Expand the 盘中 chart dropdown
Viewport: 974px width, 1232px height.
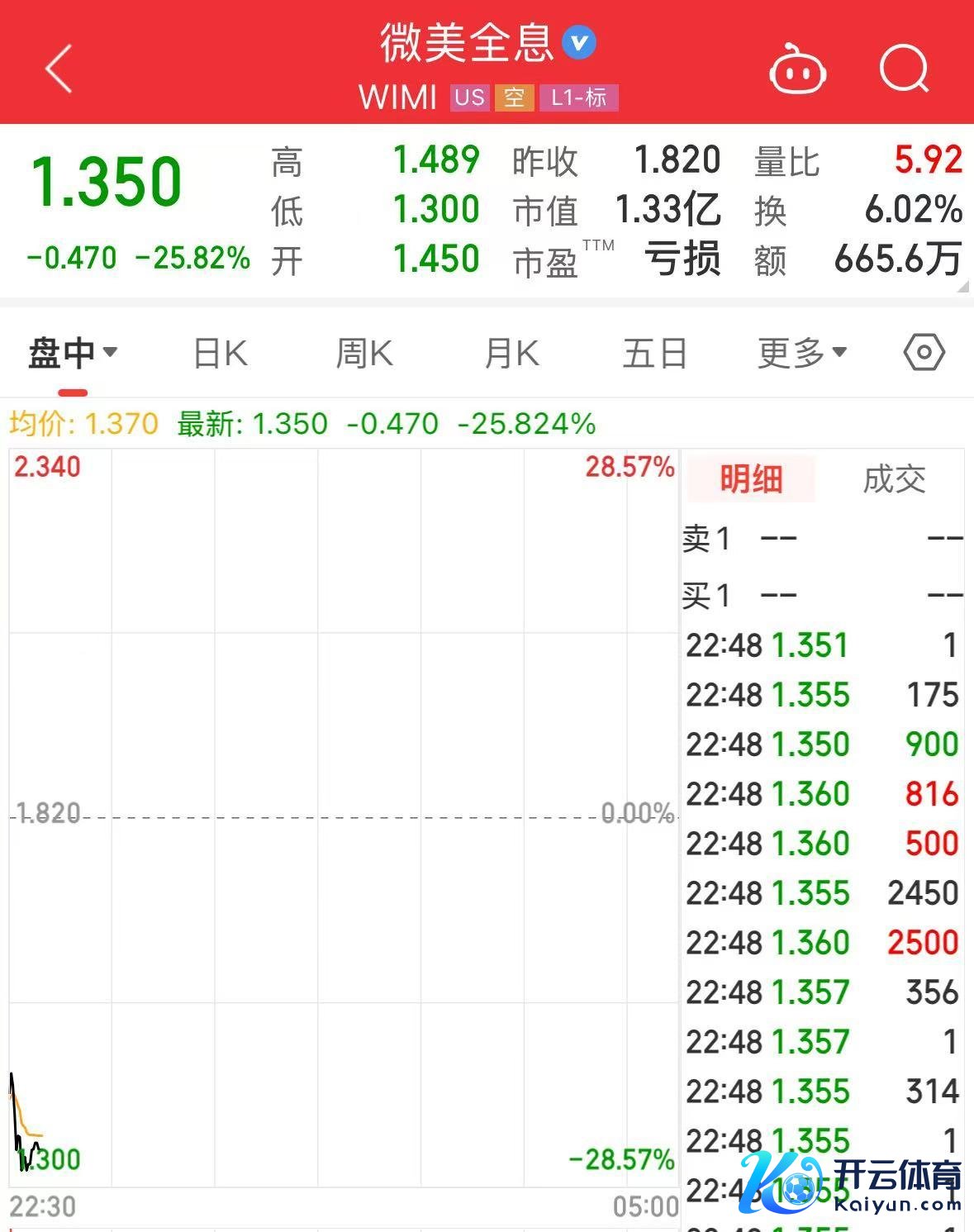[73, 354]
